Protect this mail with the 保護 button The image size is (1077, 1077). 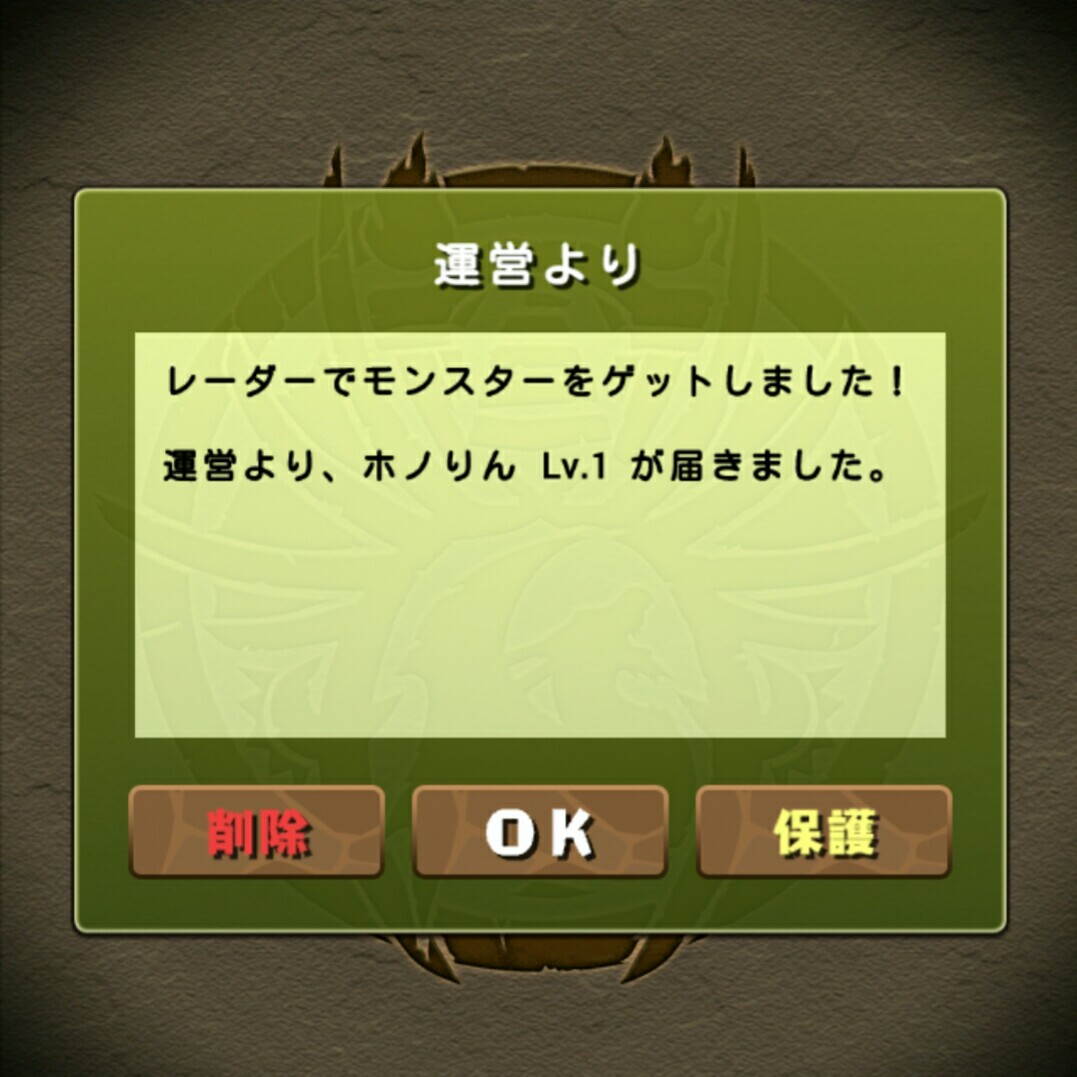tap(823, 832)
